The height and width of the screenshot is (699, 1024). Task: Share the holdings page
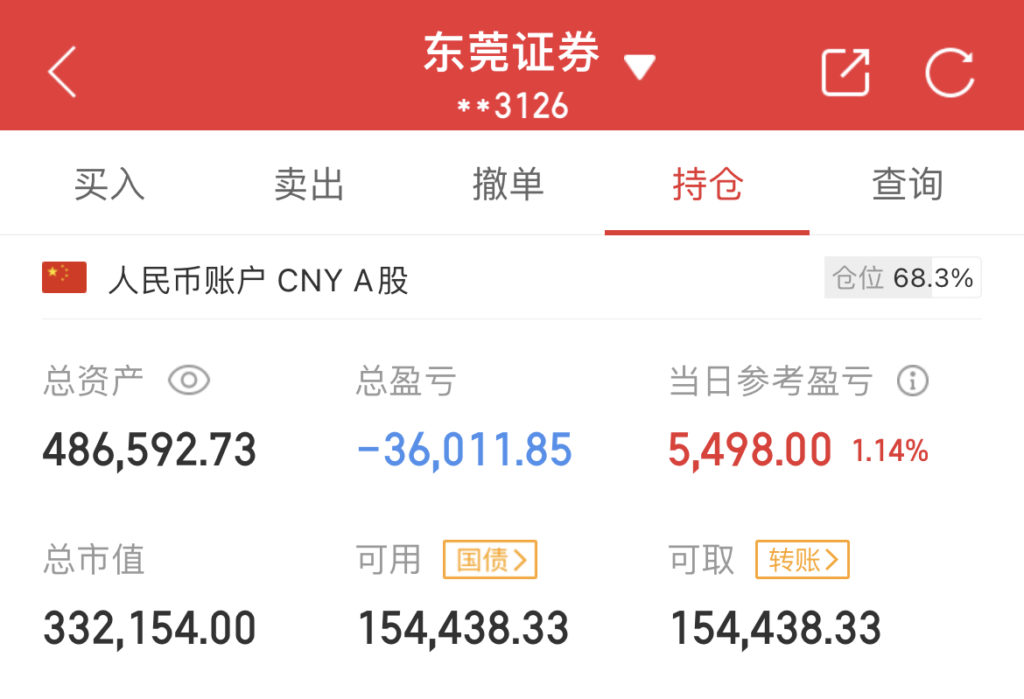click(845, 72)
